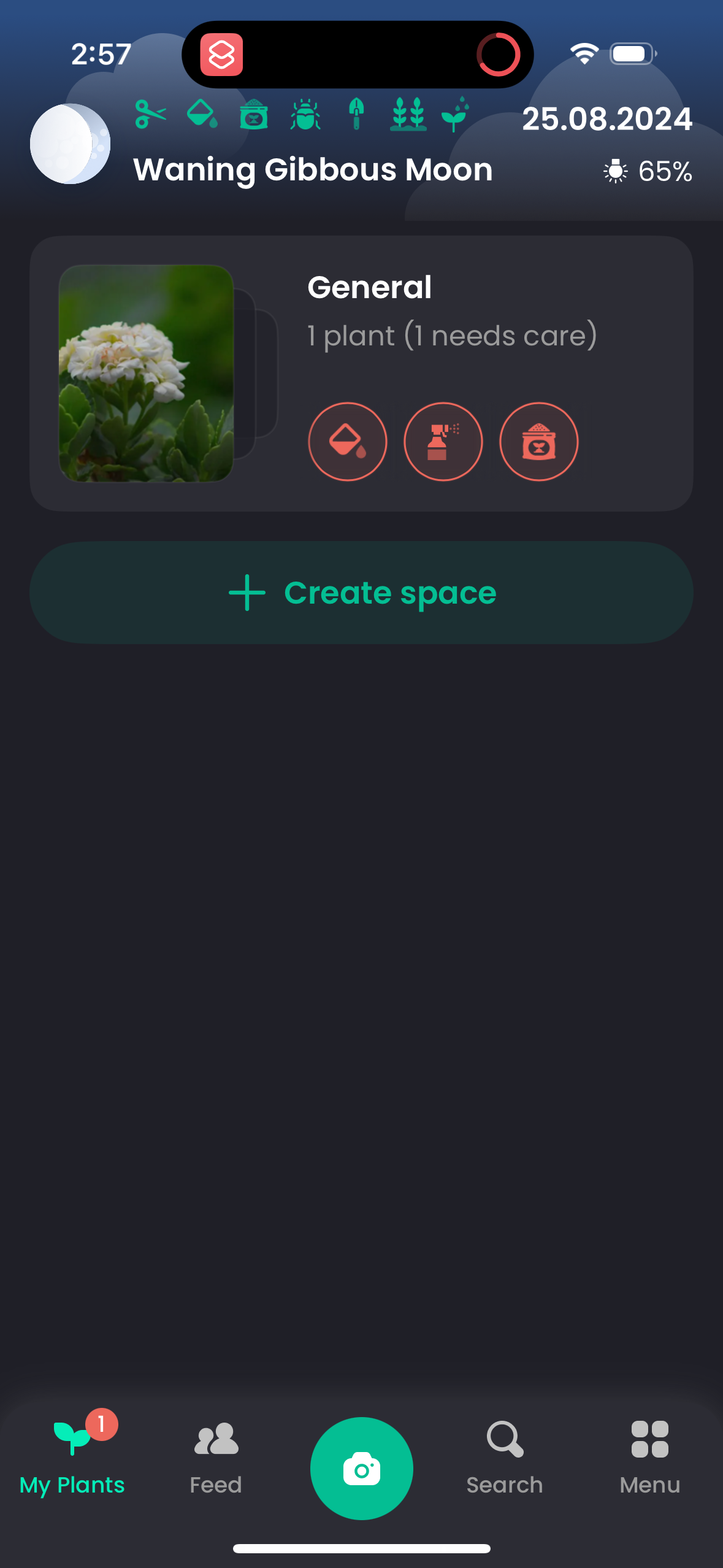Open the camera plant identification button
The image size is (723, 1568).
pyautogui.click(x=361, y=1467)
